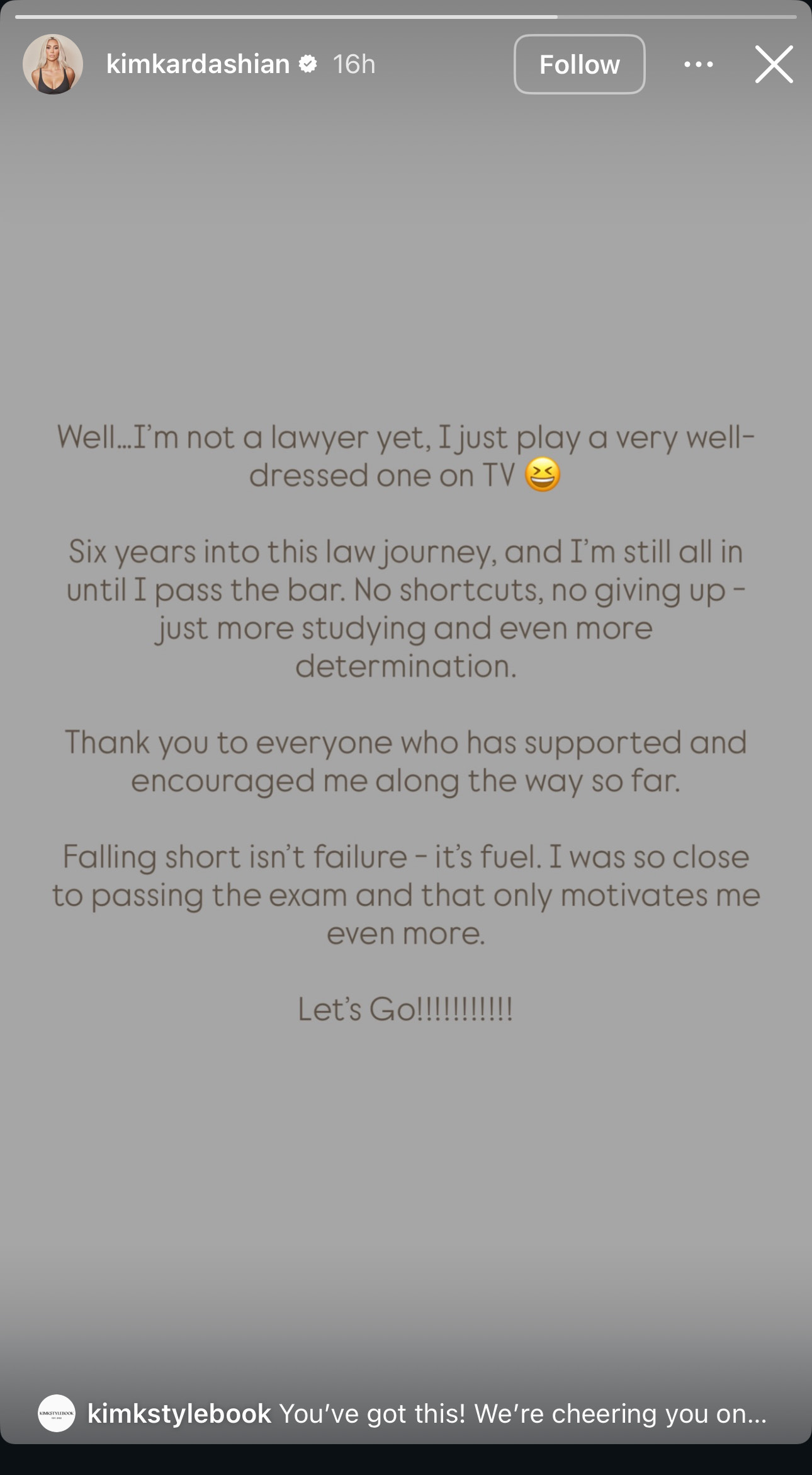Image resolution: width=812 pixels, height=1475 pixels.
Task: Open kimkardashian's profile picture
Action: [x=53, y=64]
